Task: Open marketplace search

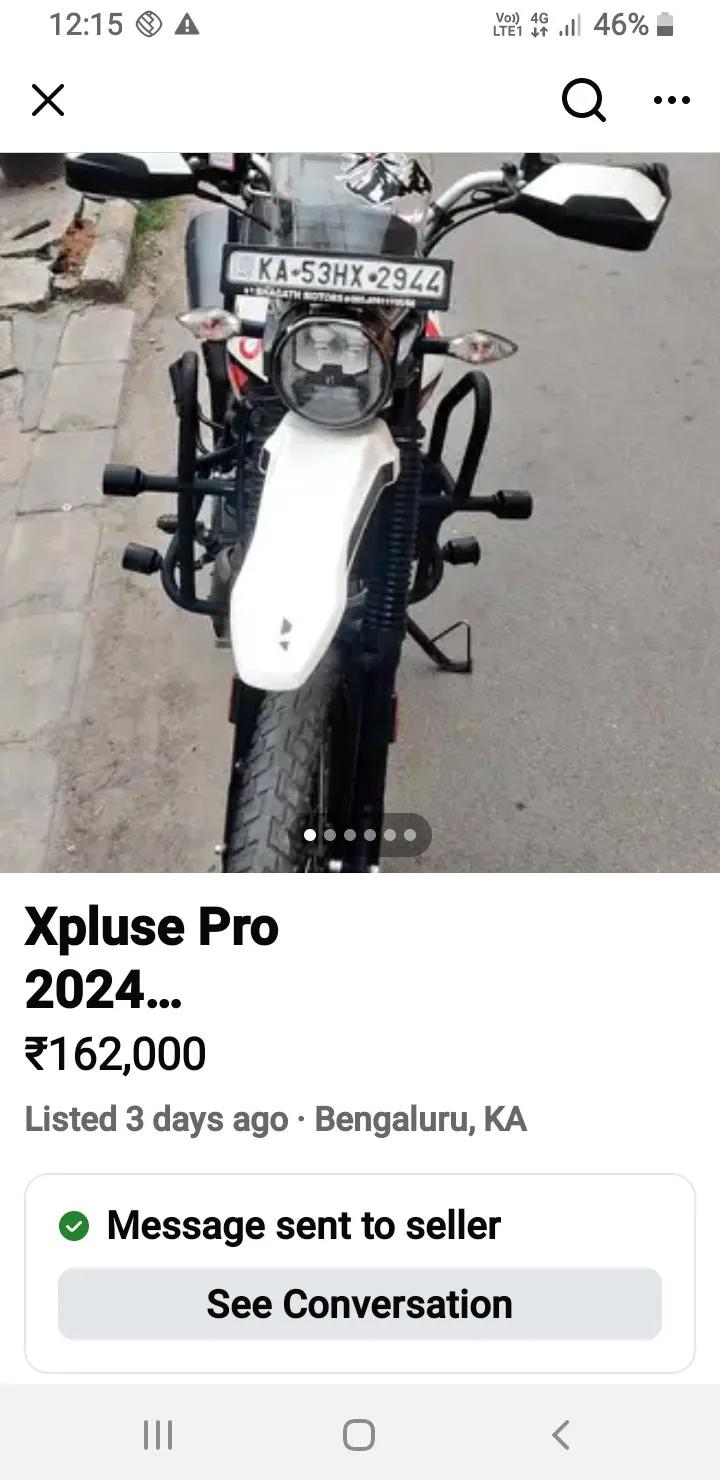Action: 583,100
